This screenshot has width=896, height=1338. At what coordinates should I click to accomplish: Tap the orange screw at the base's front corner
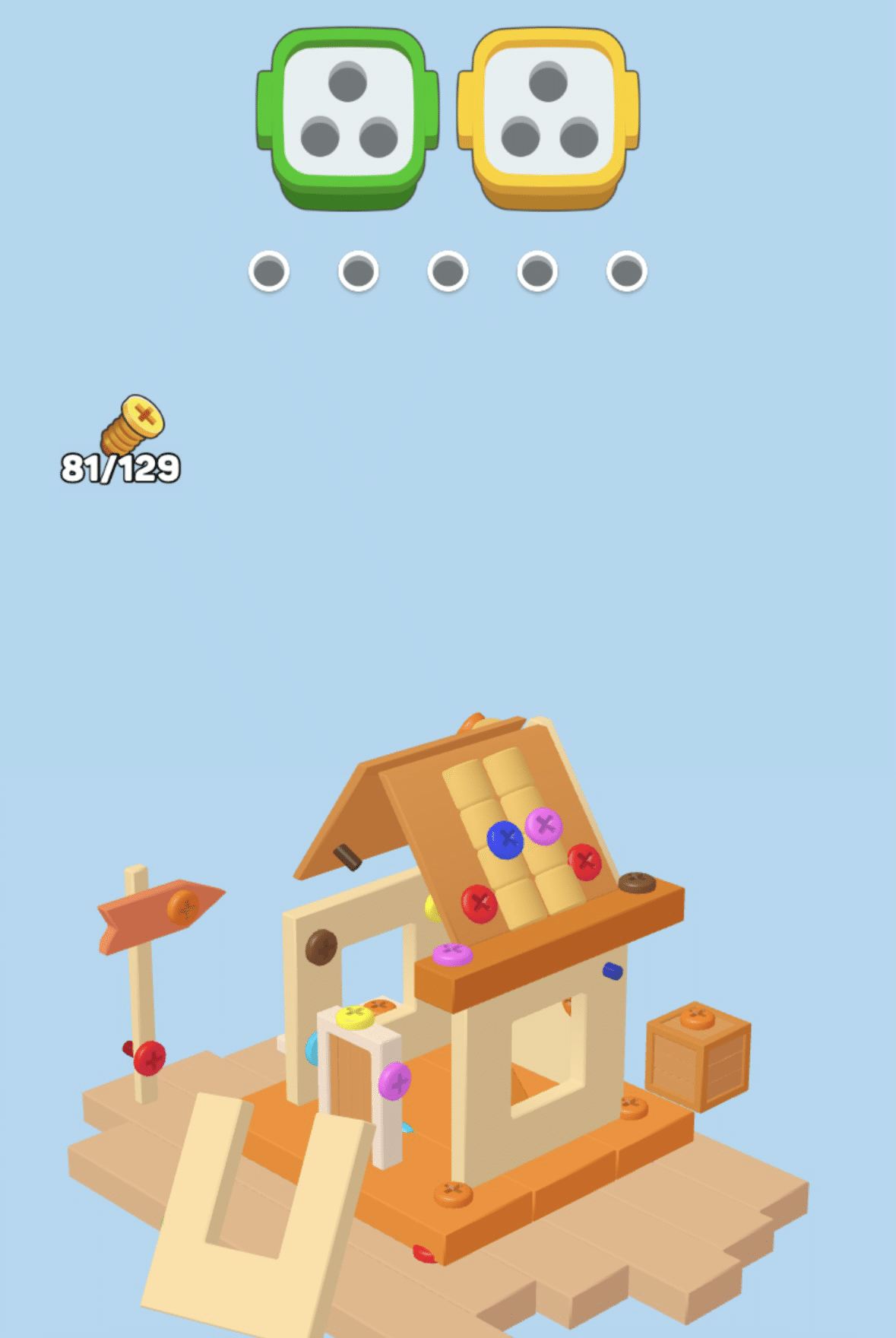click(x=453, y=1194)
